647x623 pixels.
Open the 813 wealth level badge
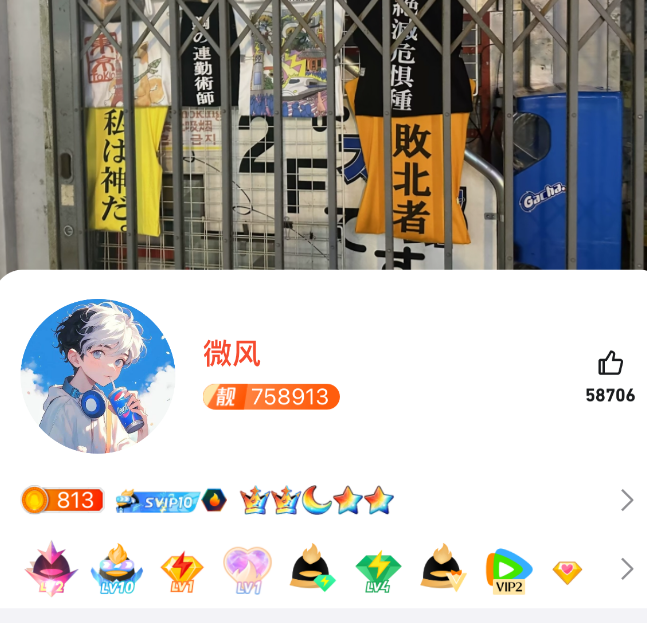[63, 500]
